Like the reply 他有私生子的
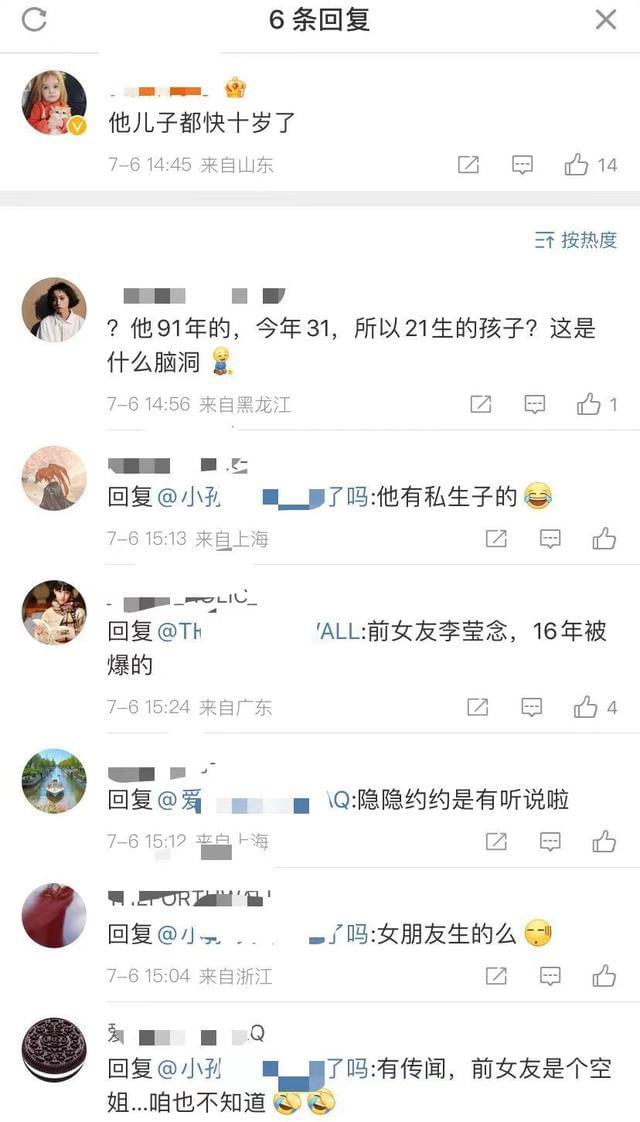The height and width of the screenshot is (1122, 640). point(604,539)
